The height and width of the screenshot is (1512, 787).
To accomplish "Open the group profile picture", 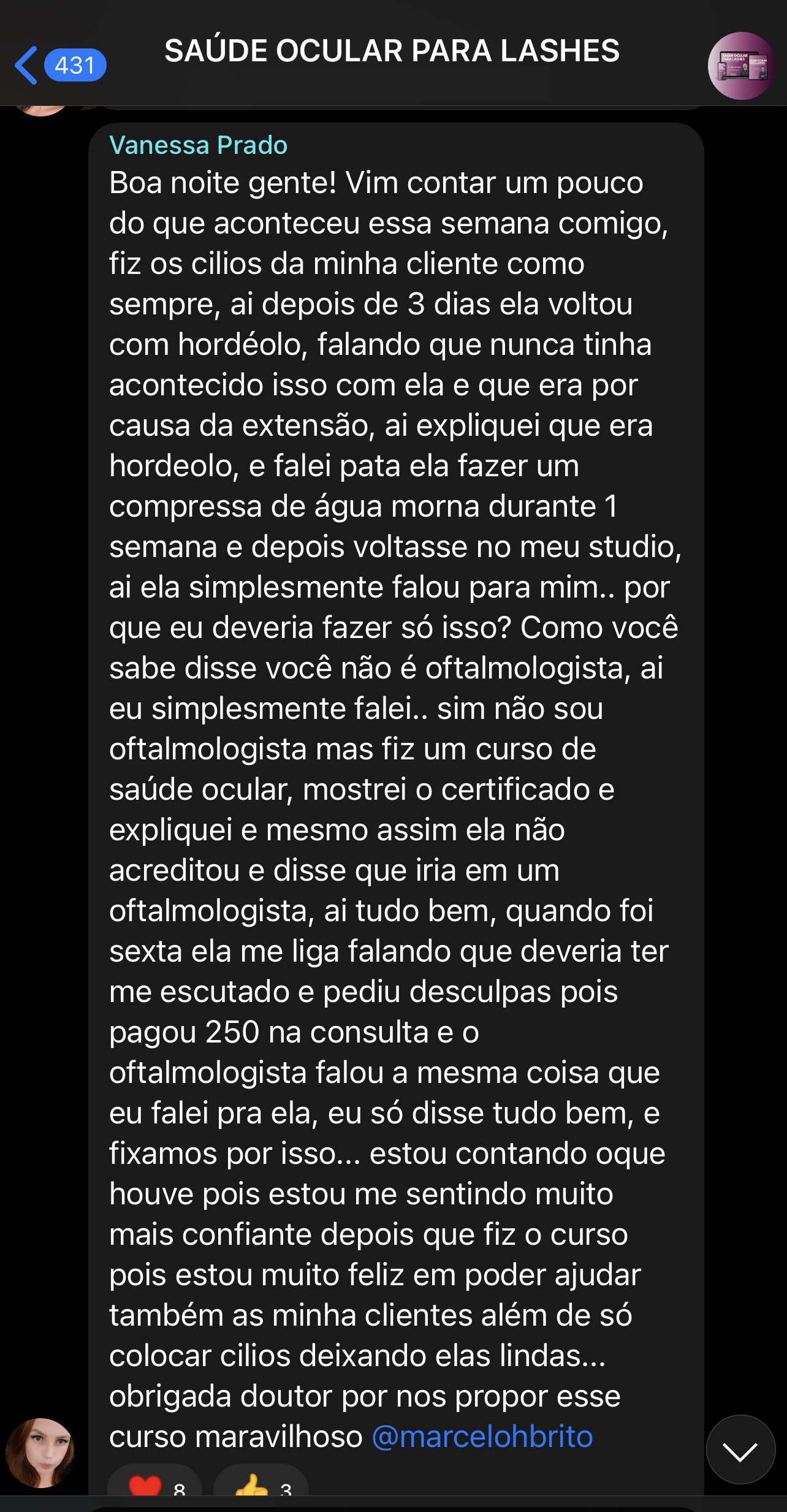I will tap(741, 66).
